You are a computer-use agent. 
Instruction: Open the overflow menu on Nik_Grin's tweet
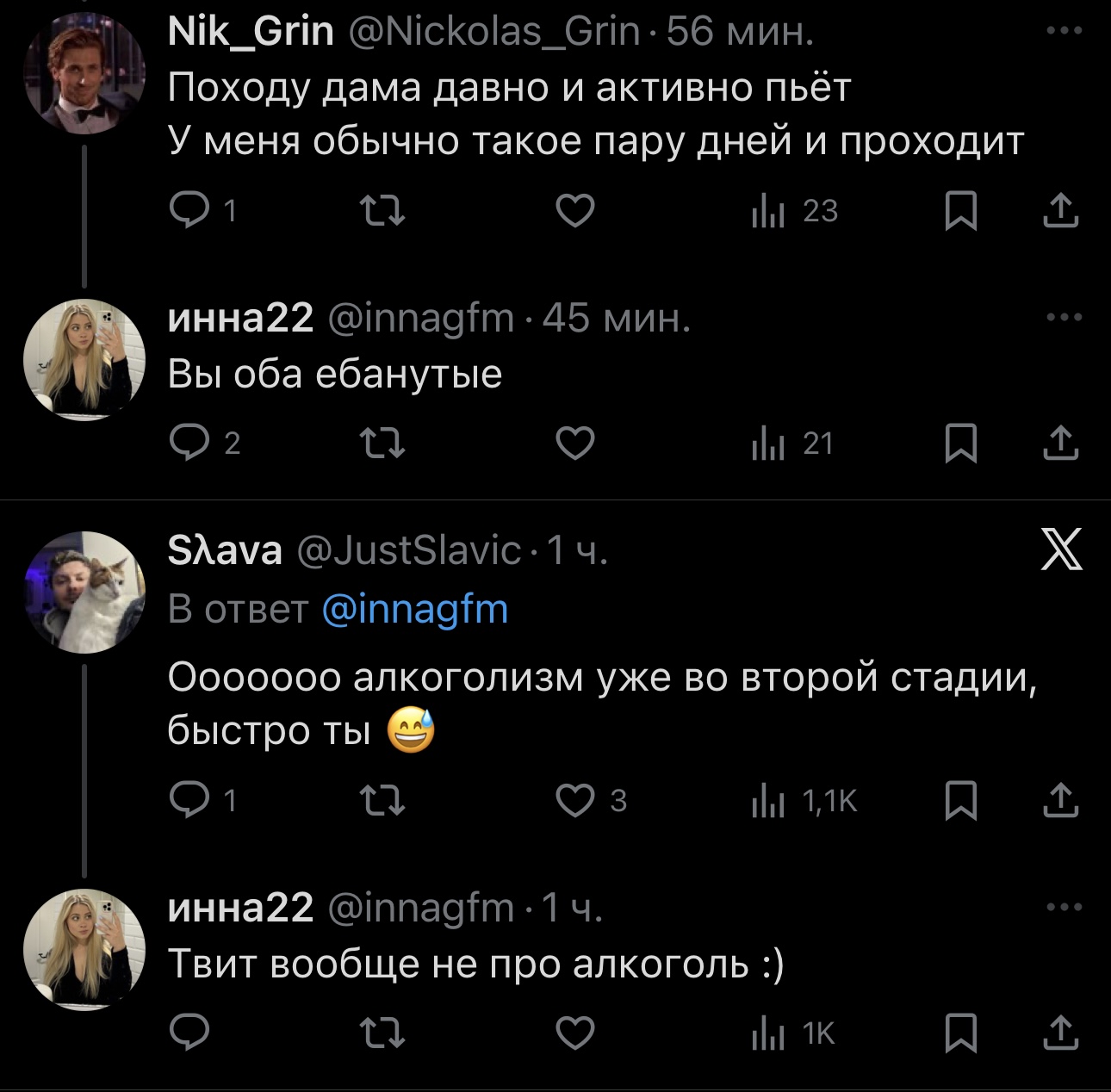click(1064, 32)
